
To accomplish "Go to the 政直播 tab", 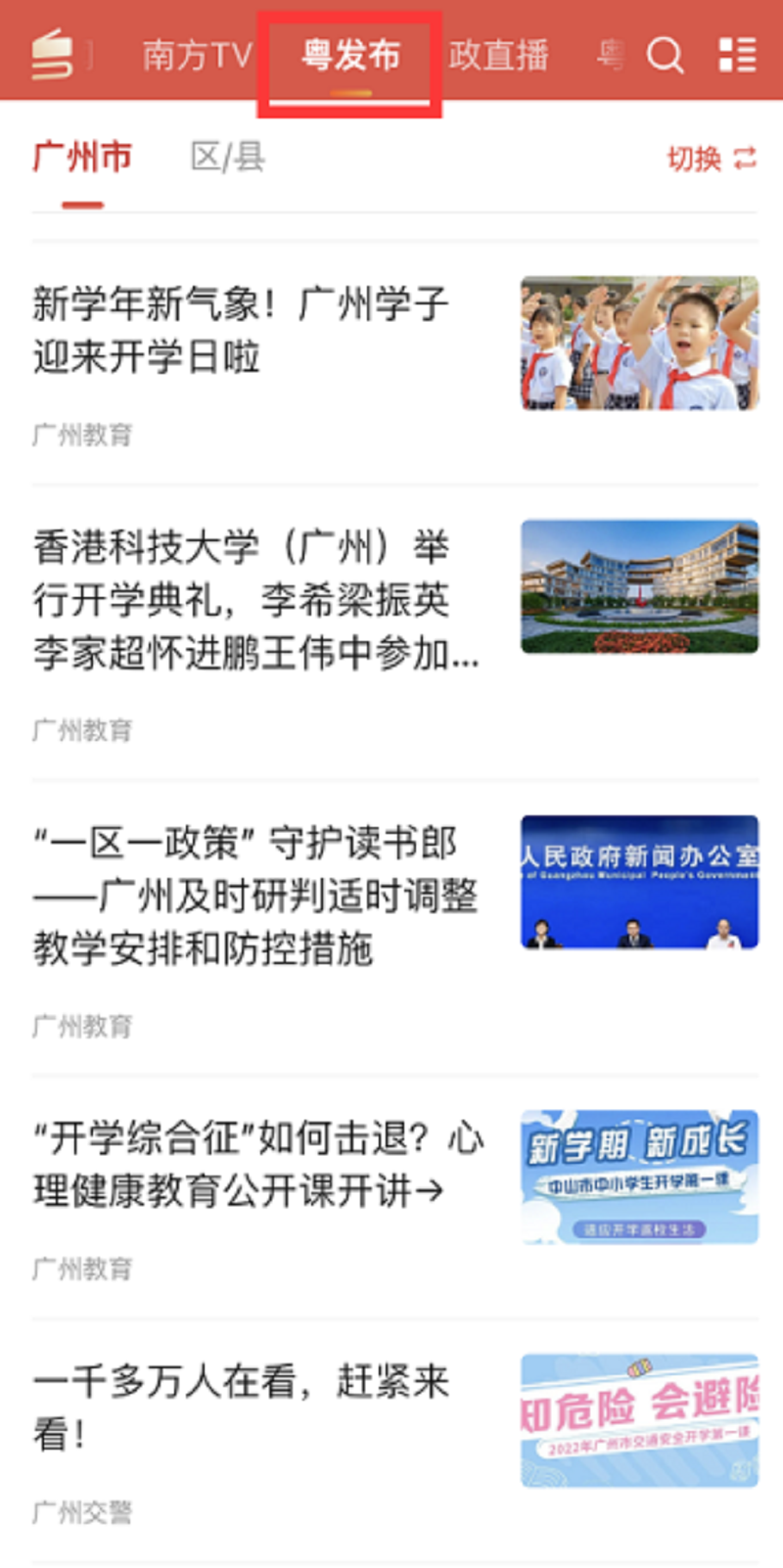I will pos(498,55).
